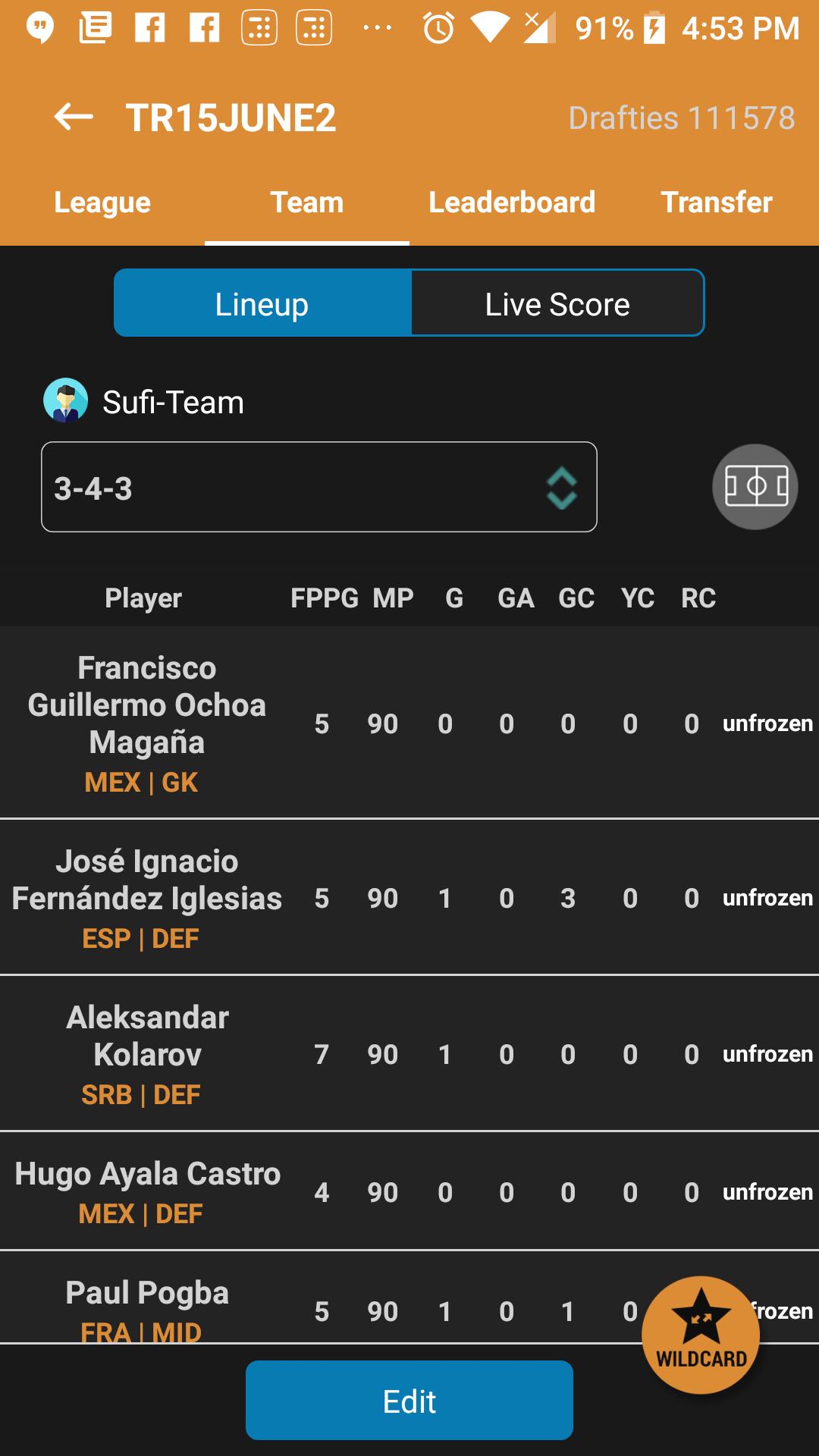
Task: Switch to the Live Score view
Action: pyautogui.click(x=557, y=303)
